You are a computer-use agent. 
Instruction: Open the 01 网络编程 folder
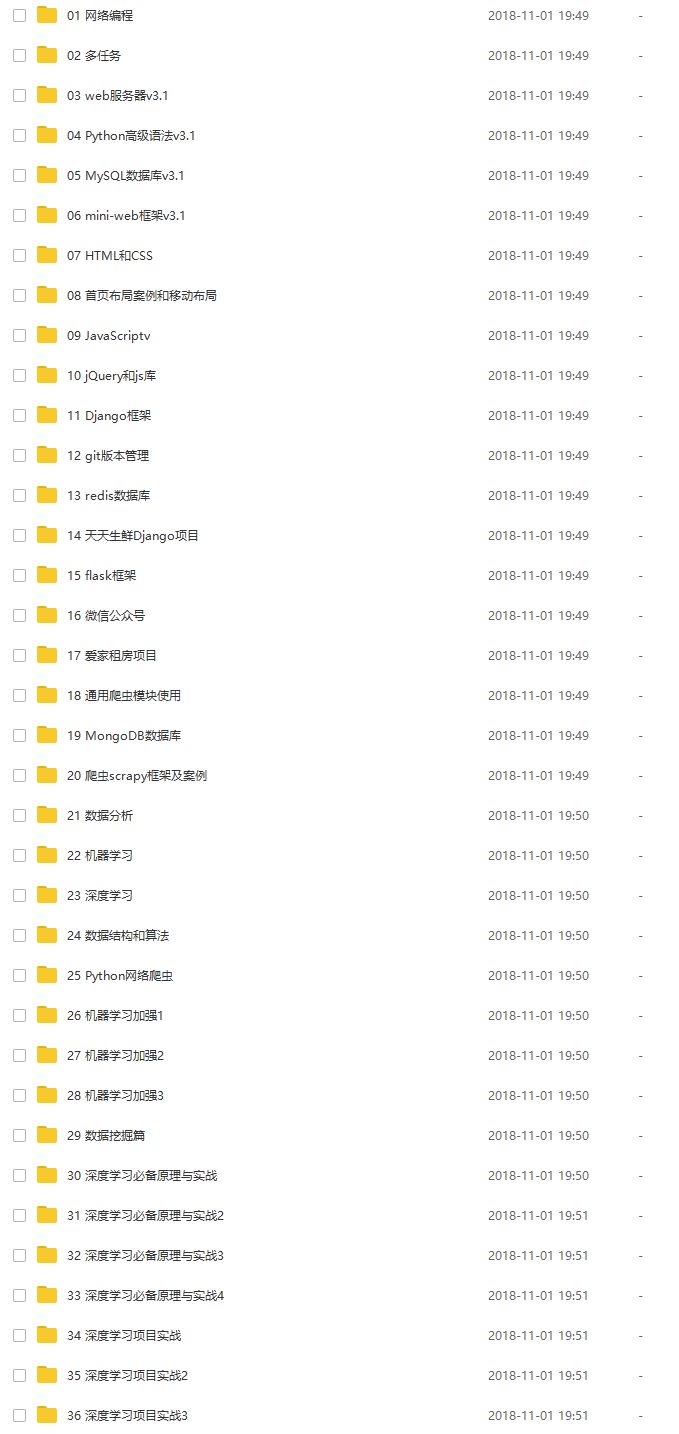tap(100, 16)
